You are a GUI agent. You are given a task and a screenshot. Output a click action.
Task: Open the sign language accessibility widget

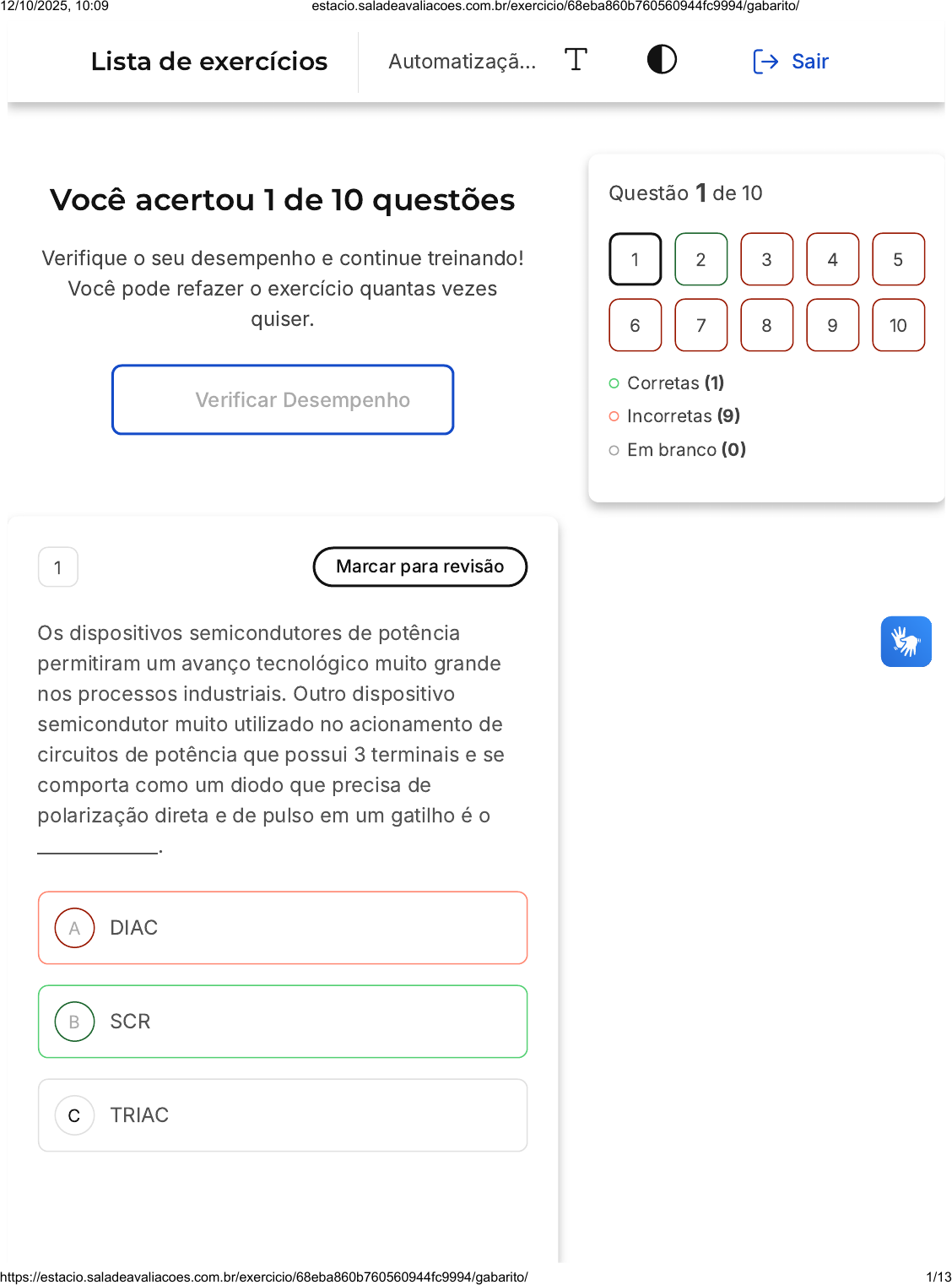[x=906, y=642]
